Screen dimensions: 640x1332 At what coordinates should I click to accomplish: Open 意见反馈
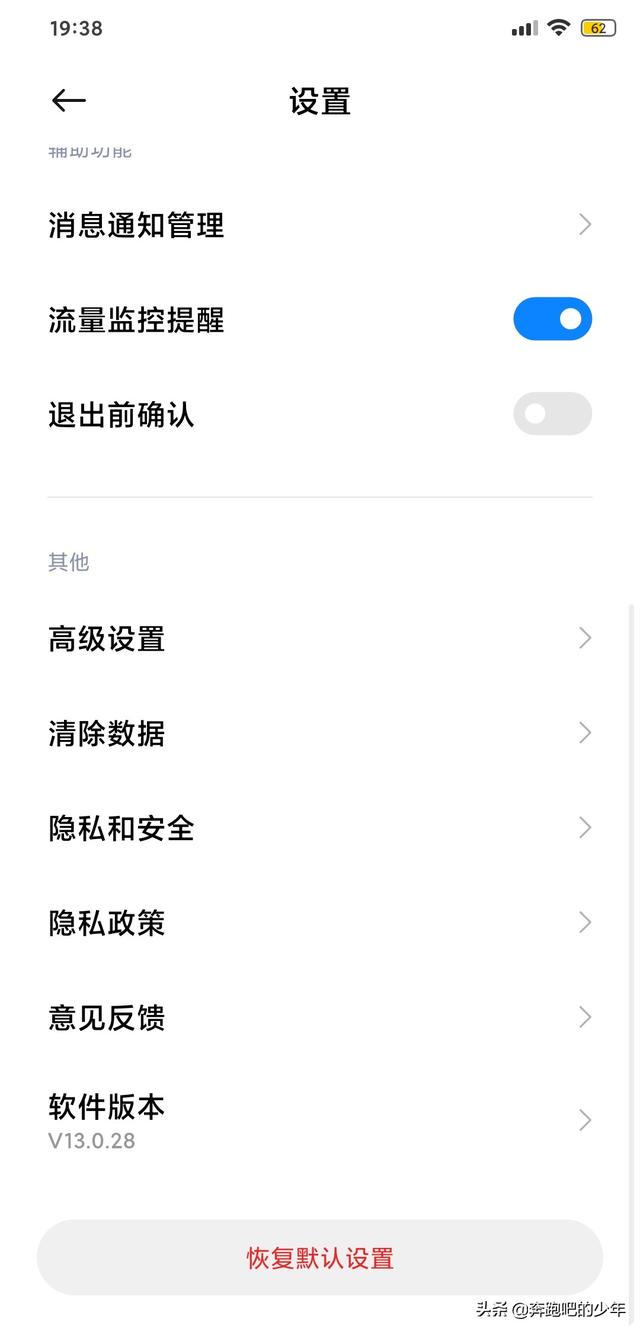coord(320,1017)
